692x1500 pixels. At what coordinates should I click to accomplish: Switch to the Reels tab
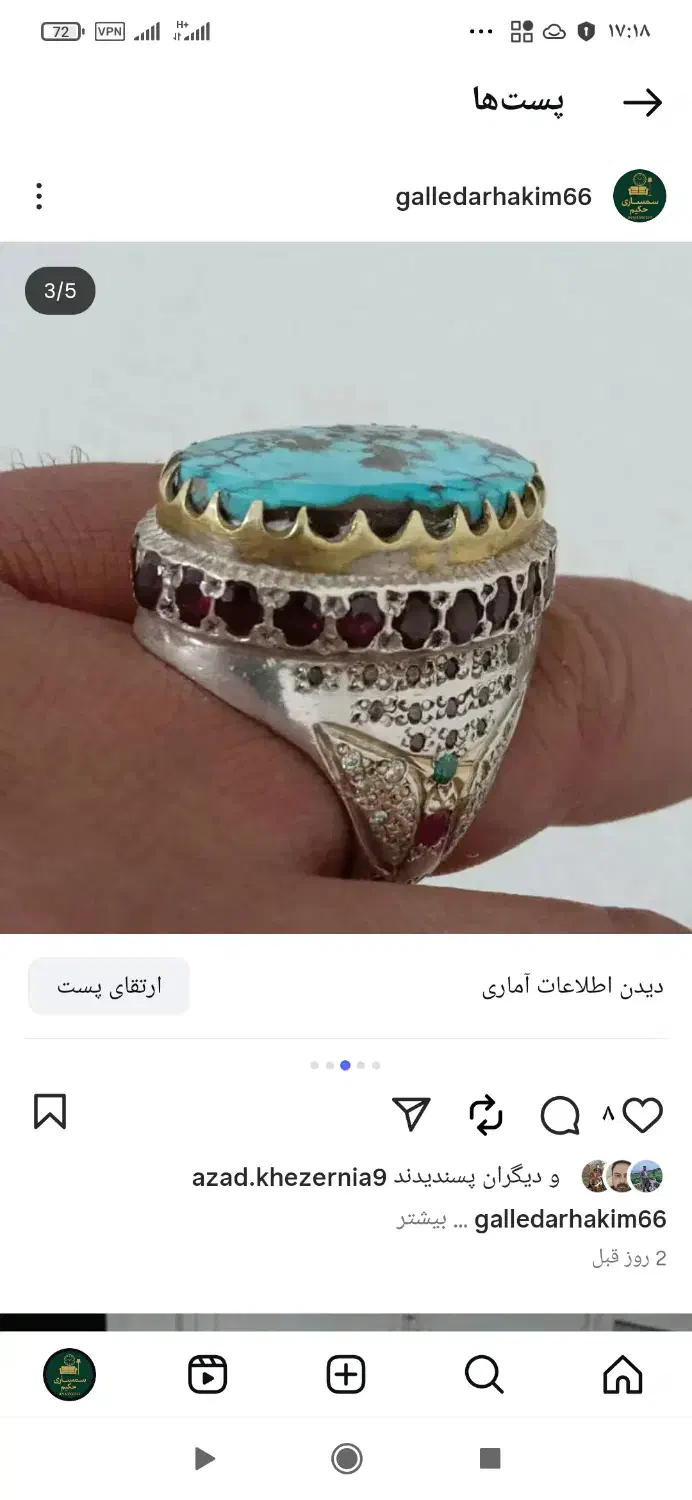tap(208, 1375)
